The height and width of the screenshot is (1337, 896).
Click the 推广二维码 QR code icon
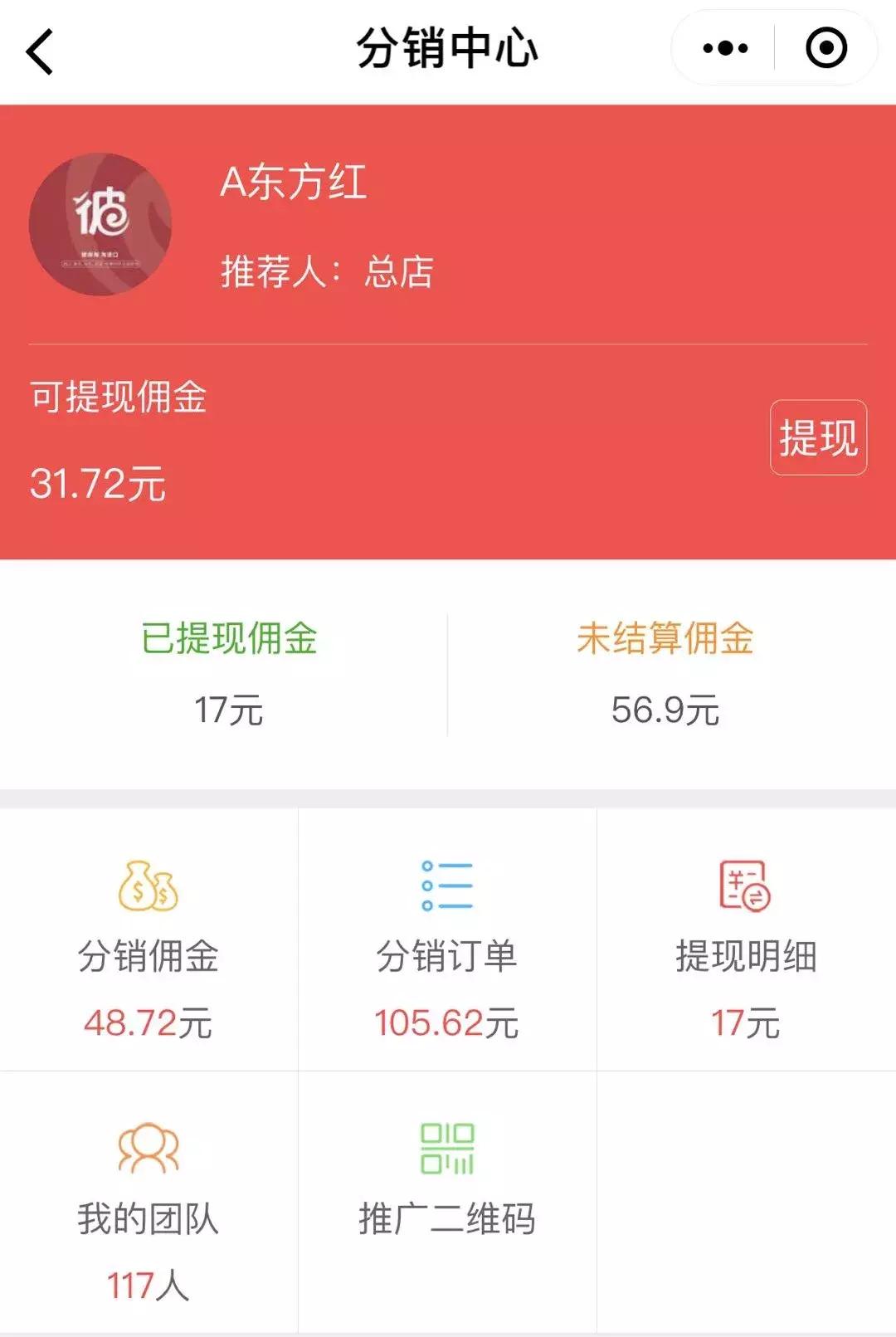click(x=448, y=1149)
